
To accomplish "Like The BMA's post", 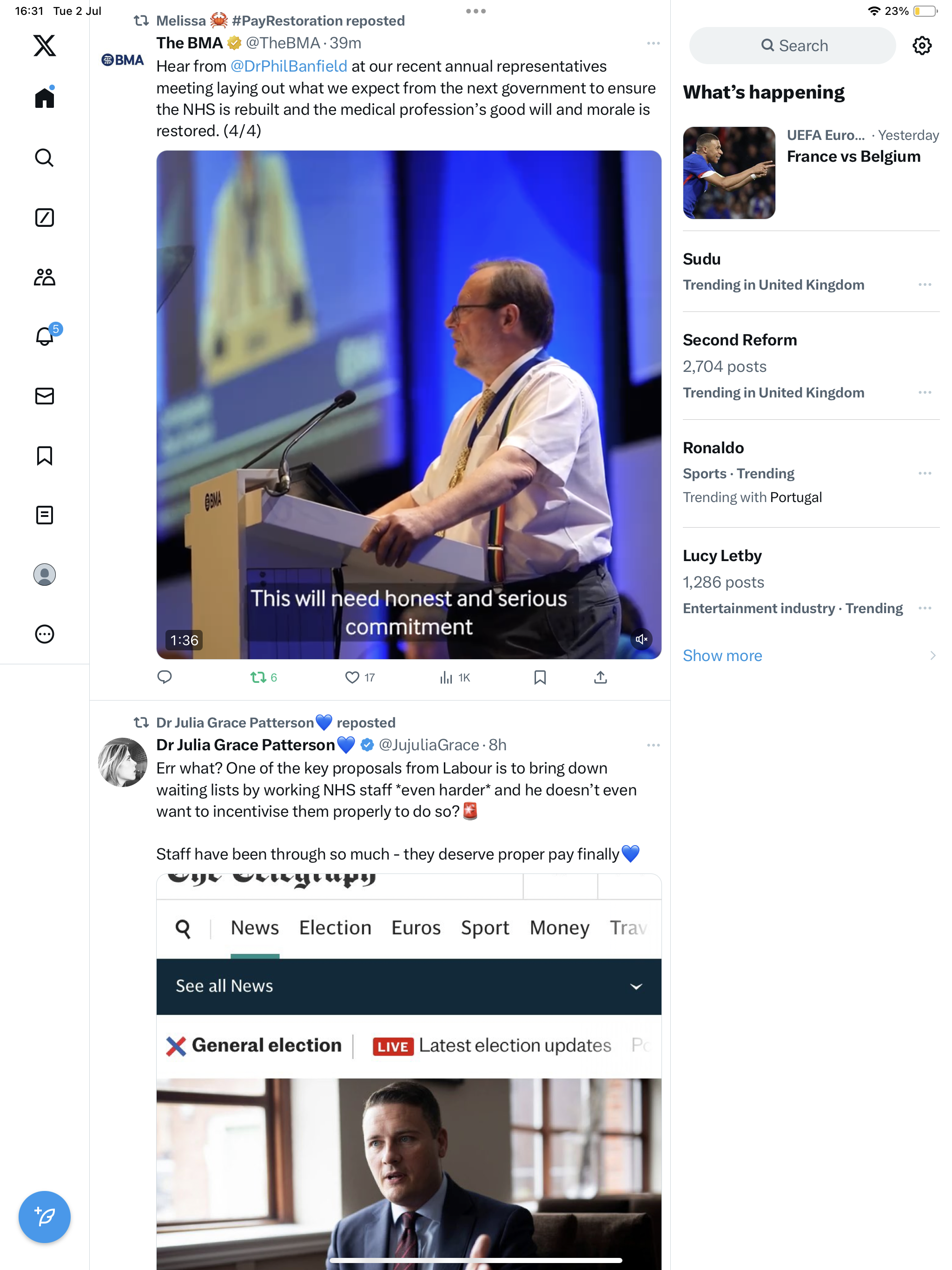I will click(x=352, y=677).
